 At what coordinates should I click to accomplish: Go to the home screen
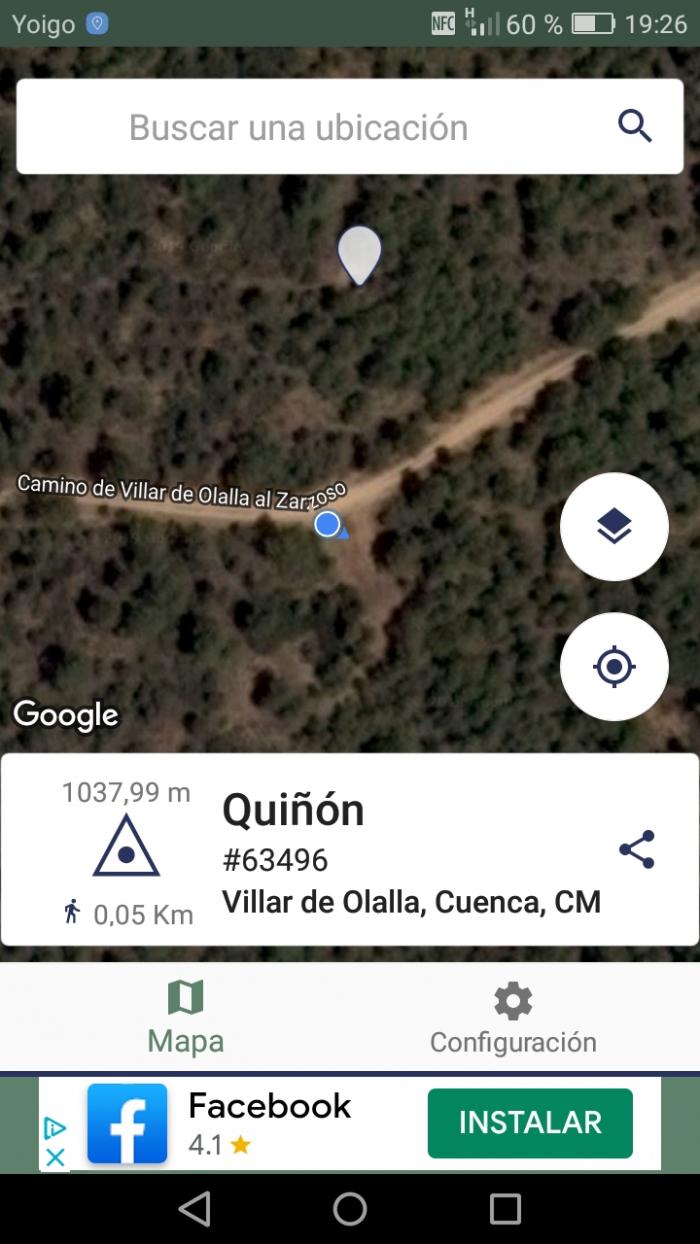(350, 1209)
